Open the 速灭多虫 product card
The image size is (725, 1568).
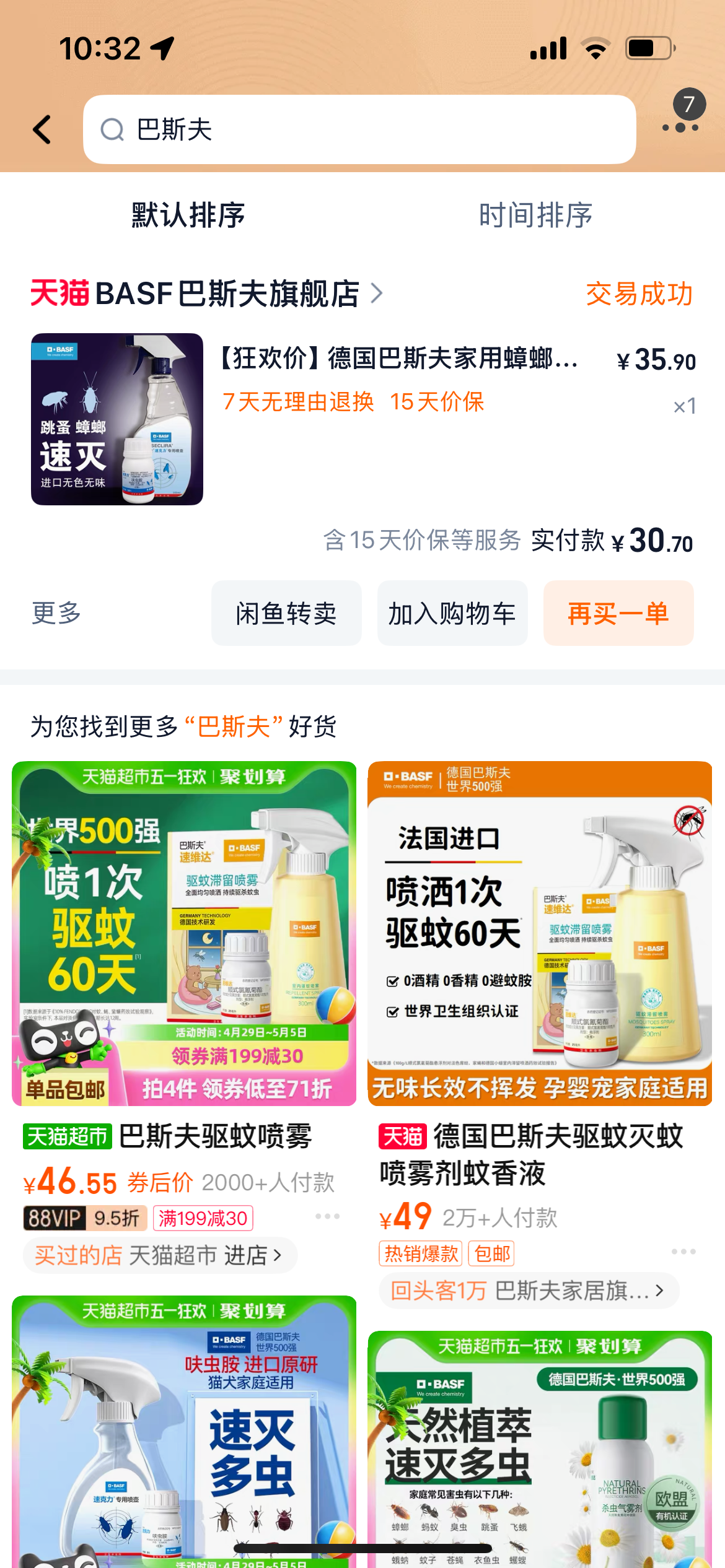coord(184,1432)
